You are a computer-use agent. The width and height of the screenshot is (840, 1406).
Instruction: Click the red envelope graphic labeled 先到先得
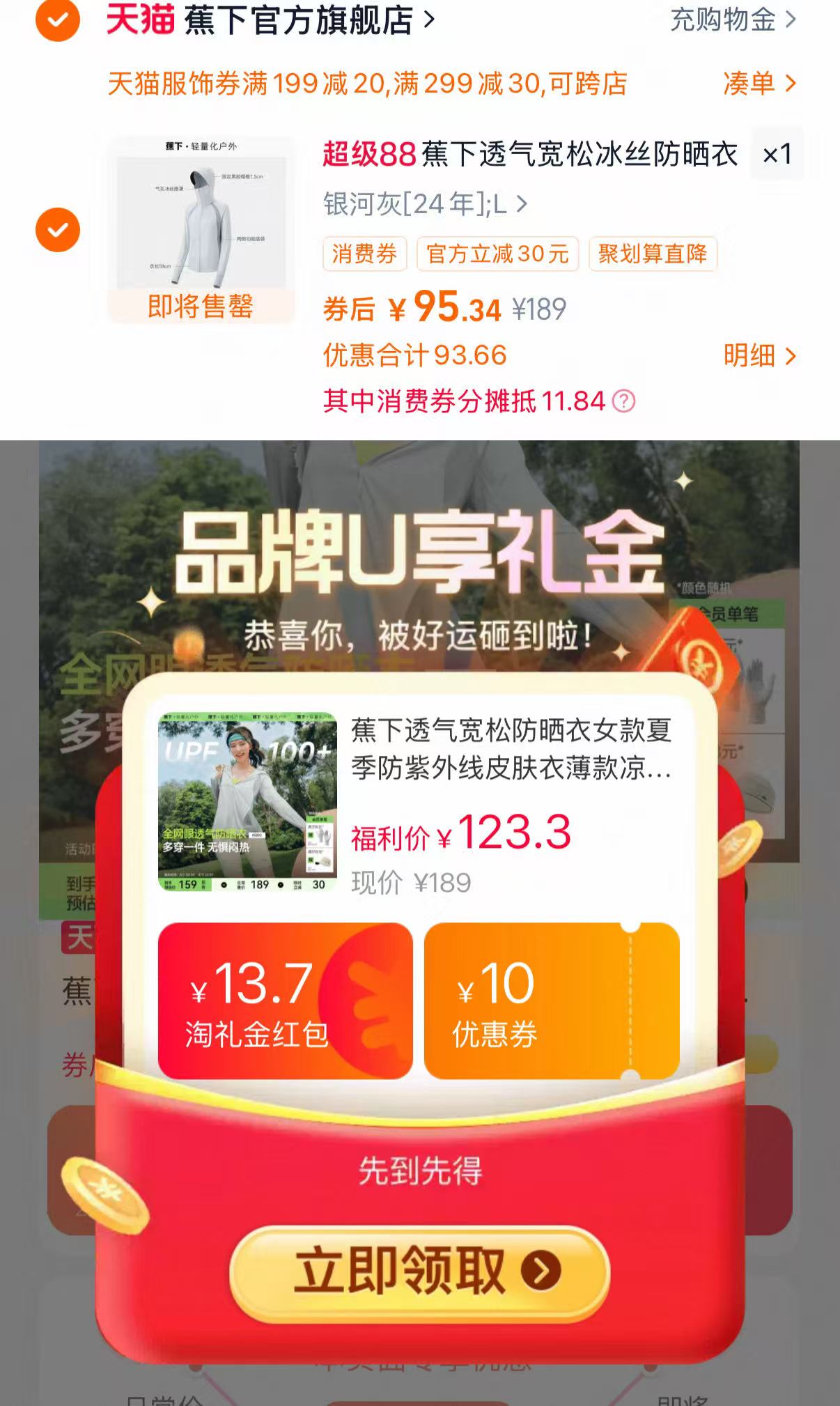[x=420, y=1169]
